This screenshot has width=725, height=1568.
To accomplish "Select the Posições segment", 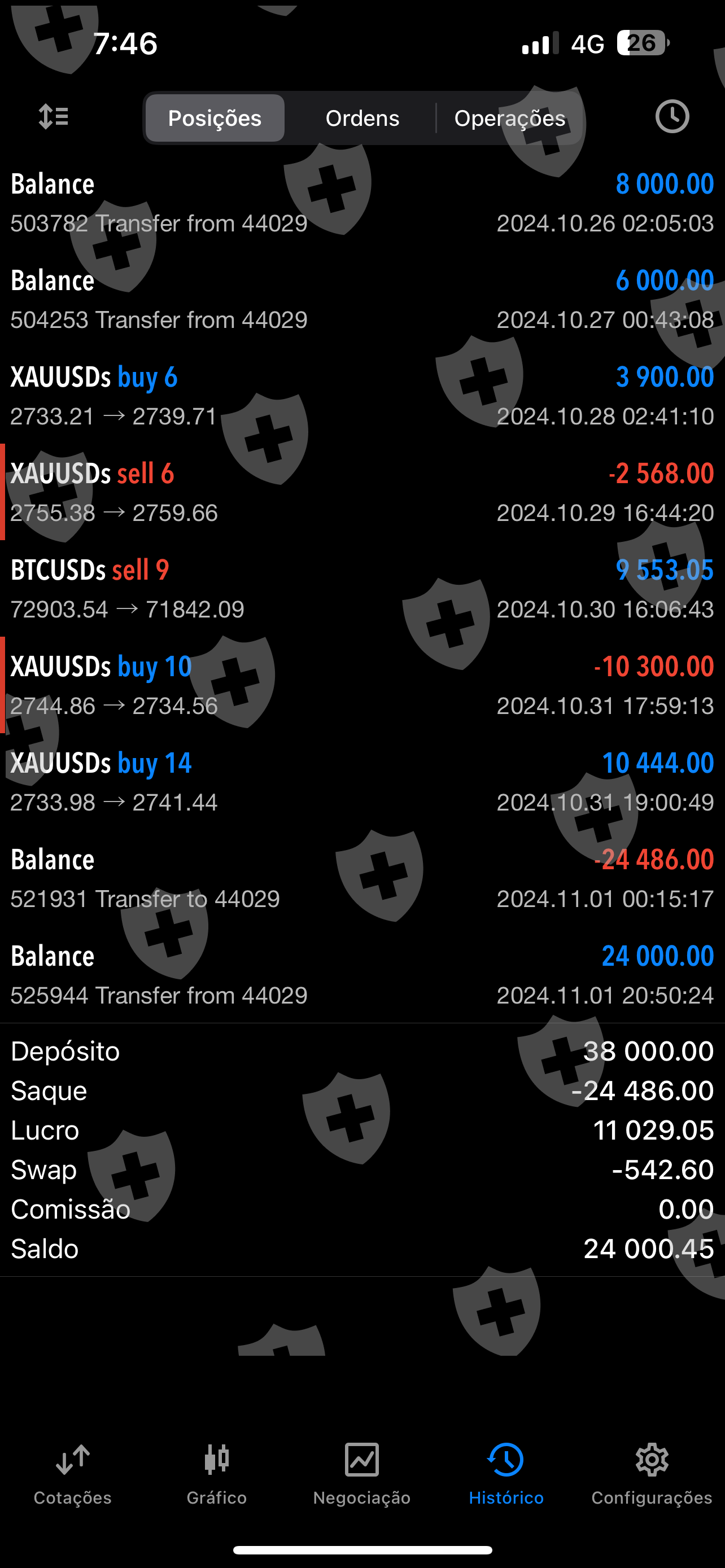I will pyautogui.click(x=215, y=118).
